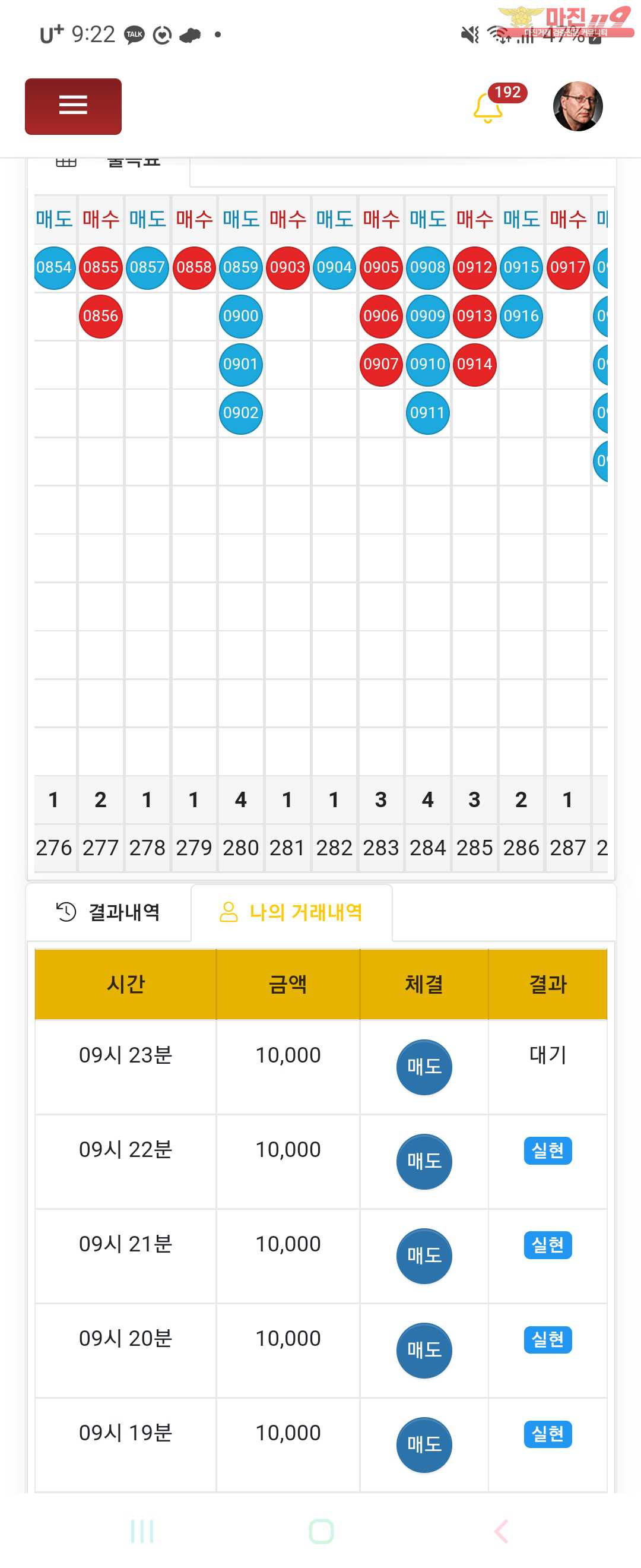Open the notifications bell
This screenshot has height=1568, width=641.
(x=488, y=108)
